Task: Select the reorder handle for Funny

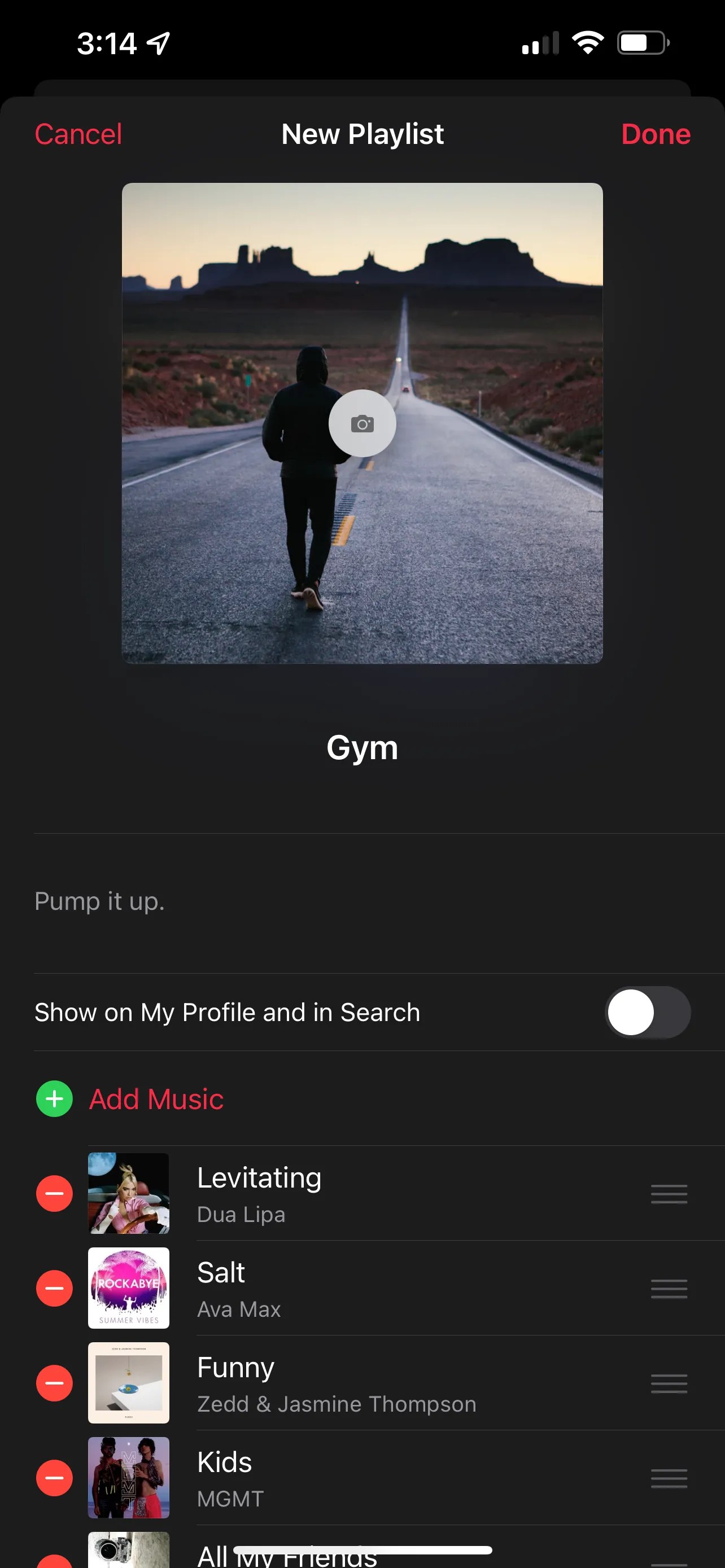Action: pos(668,1383)
